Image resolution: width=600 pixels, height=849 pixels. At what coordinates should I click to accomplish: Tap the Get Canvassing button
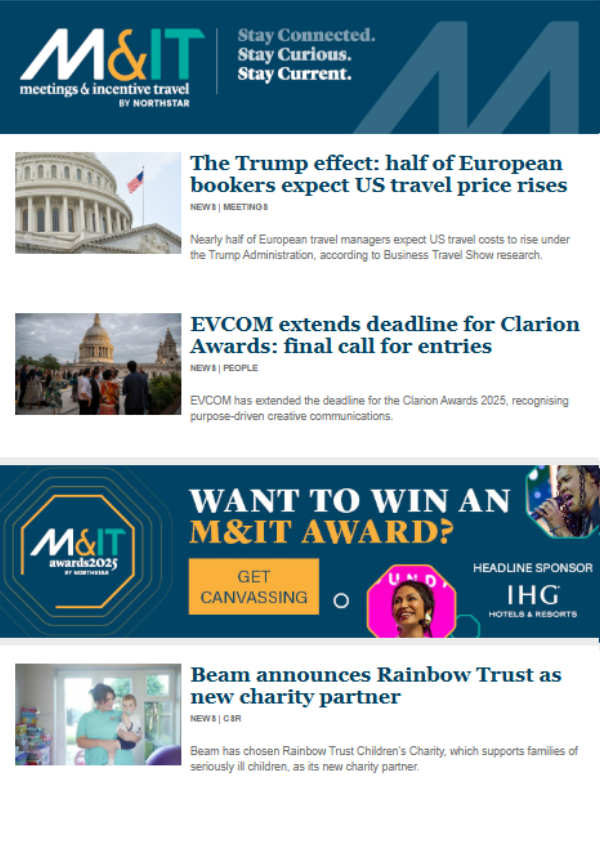[x=253, y=587]
